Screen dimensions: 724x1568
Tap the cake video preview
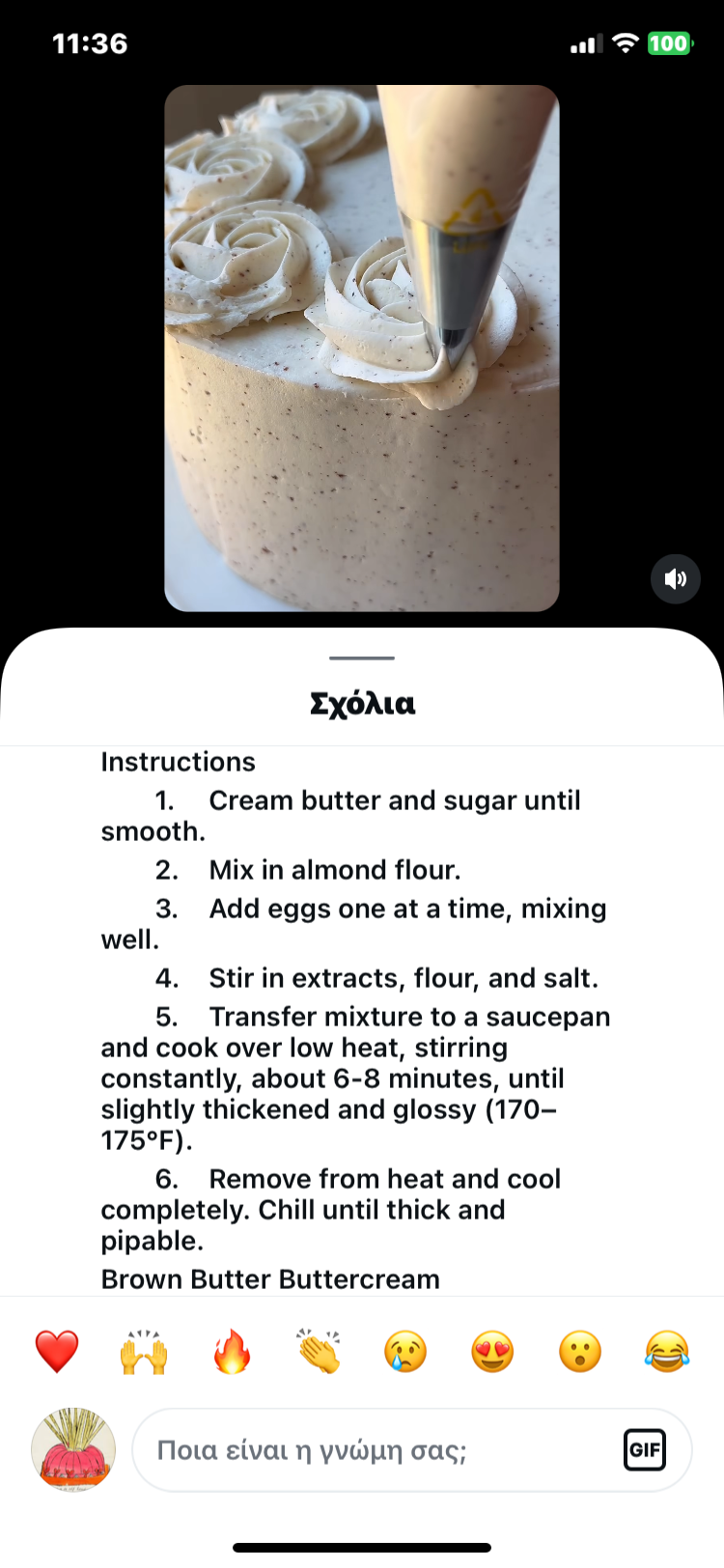pos(362,348)
